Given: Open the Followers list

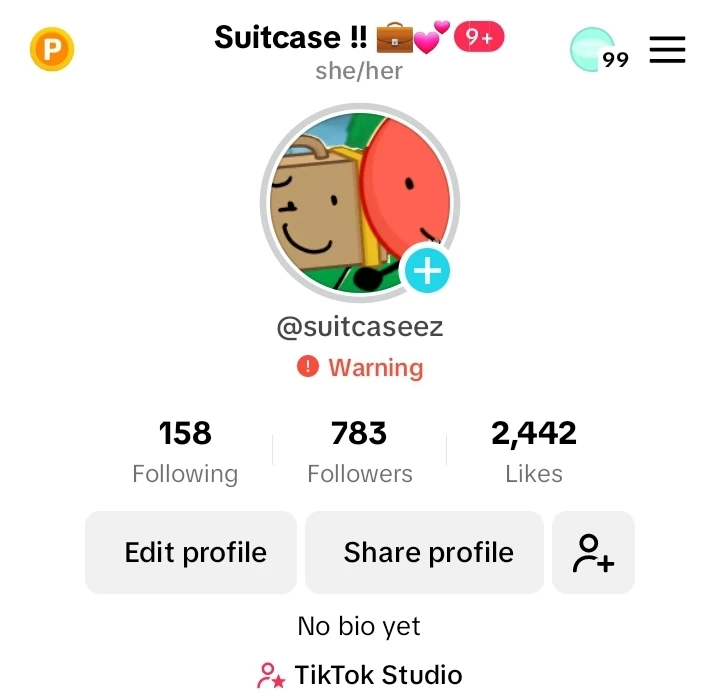Looking at the screenshot, I should [359, 451].
